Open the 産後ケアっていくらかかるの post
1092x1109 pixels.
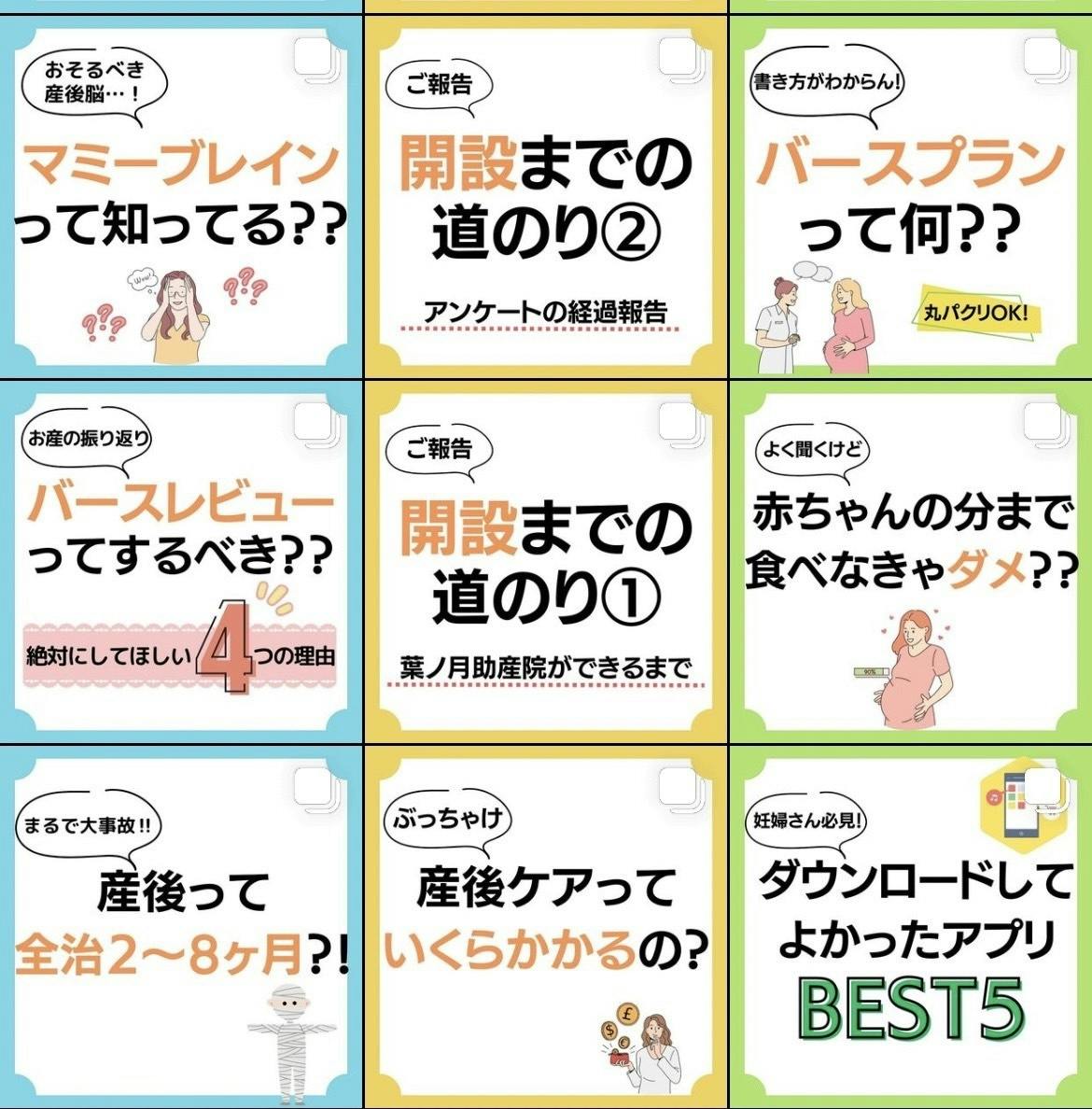[546, 927]
